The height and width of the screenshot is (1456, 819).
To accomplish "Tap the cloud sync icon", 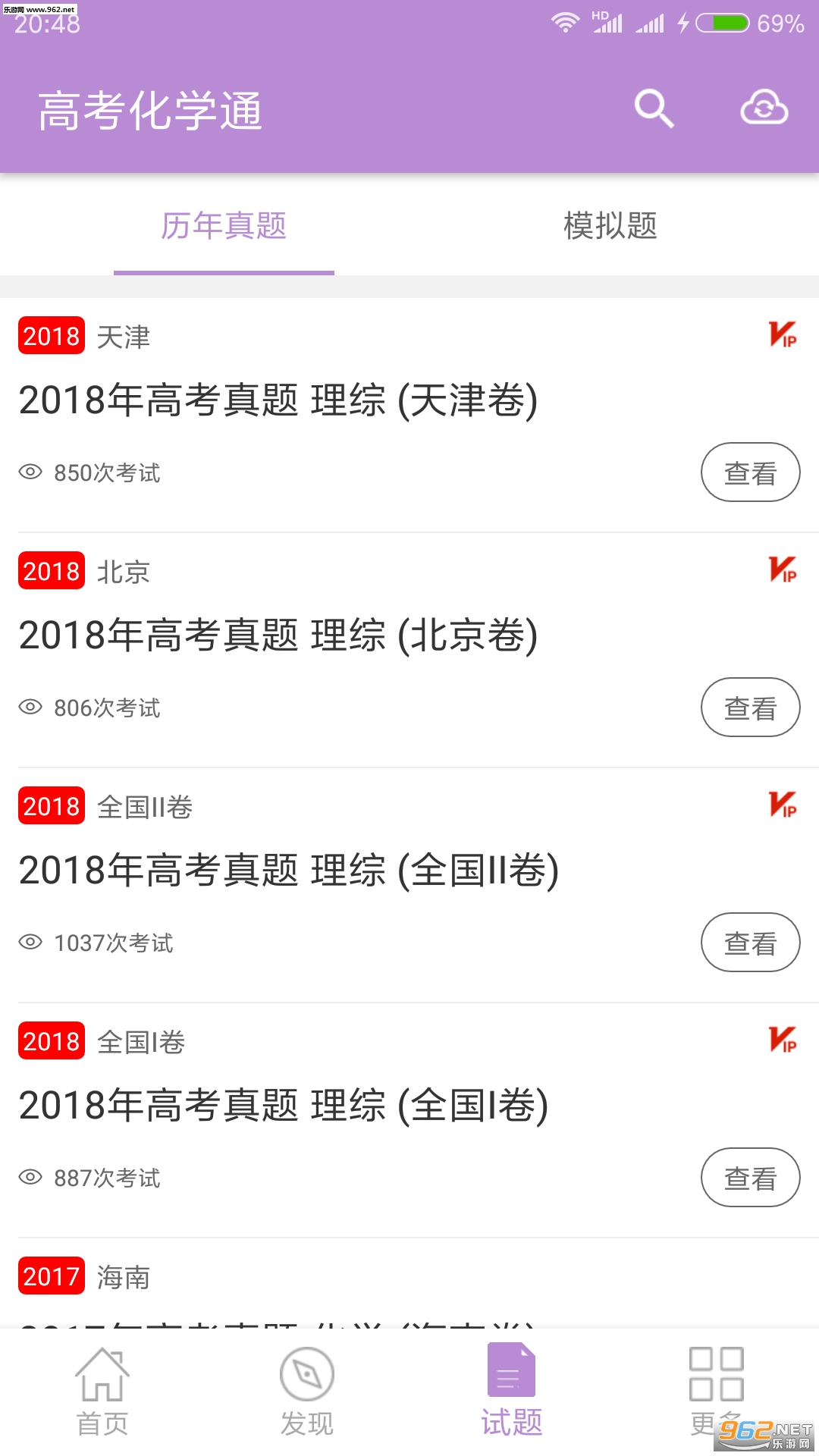I will coord(764,108).
